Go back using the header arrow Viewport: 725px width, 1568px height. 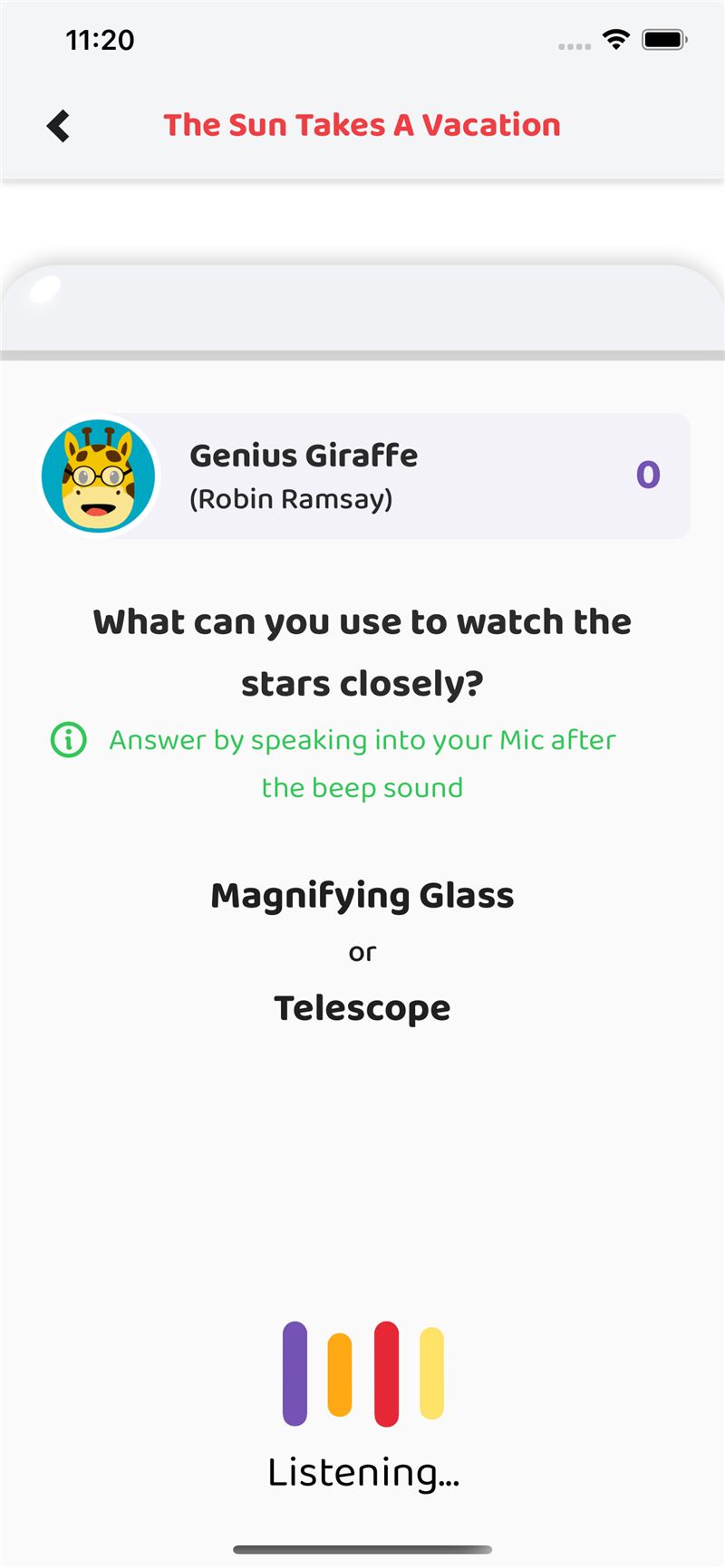pos(59,126)
